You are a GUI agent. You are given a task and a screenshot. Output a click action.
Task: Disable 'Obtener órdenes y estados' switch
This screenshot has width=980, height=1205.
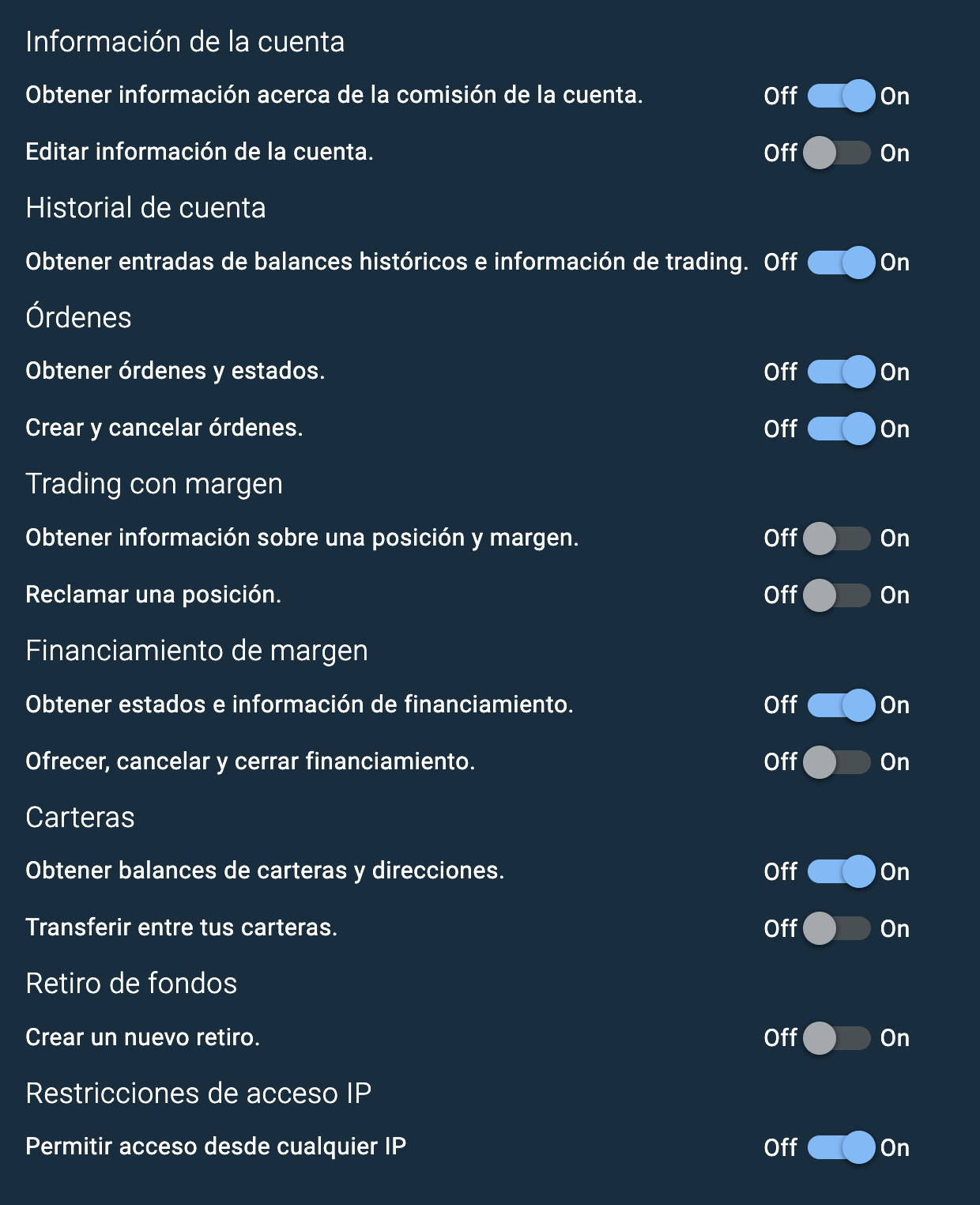point(839,372)
